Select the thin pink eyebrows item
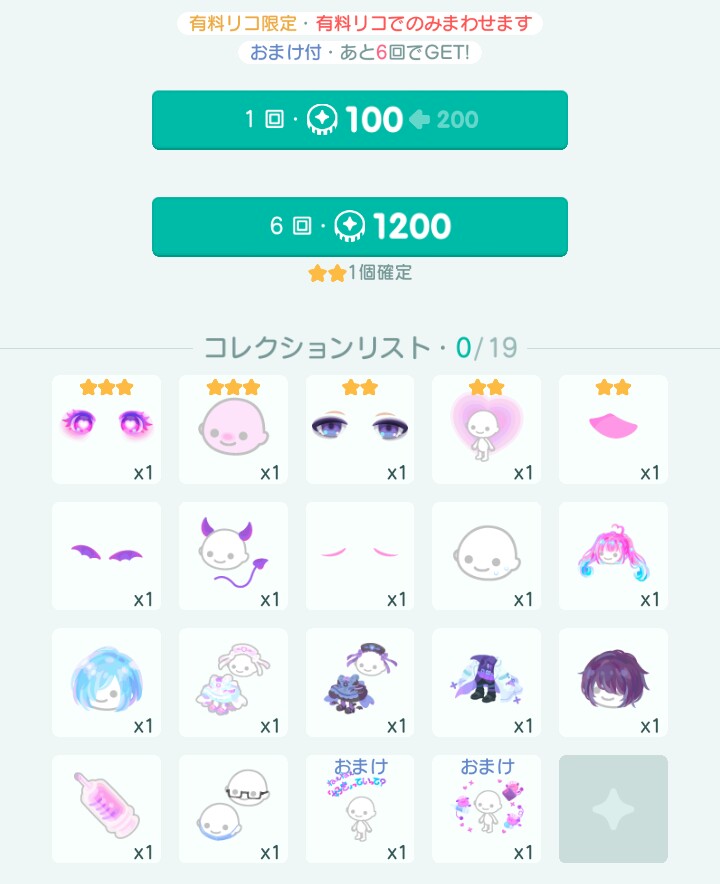Viewport: 720px width, 884px height. coord(360,556)
